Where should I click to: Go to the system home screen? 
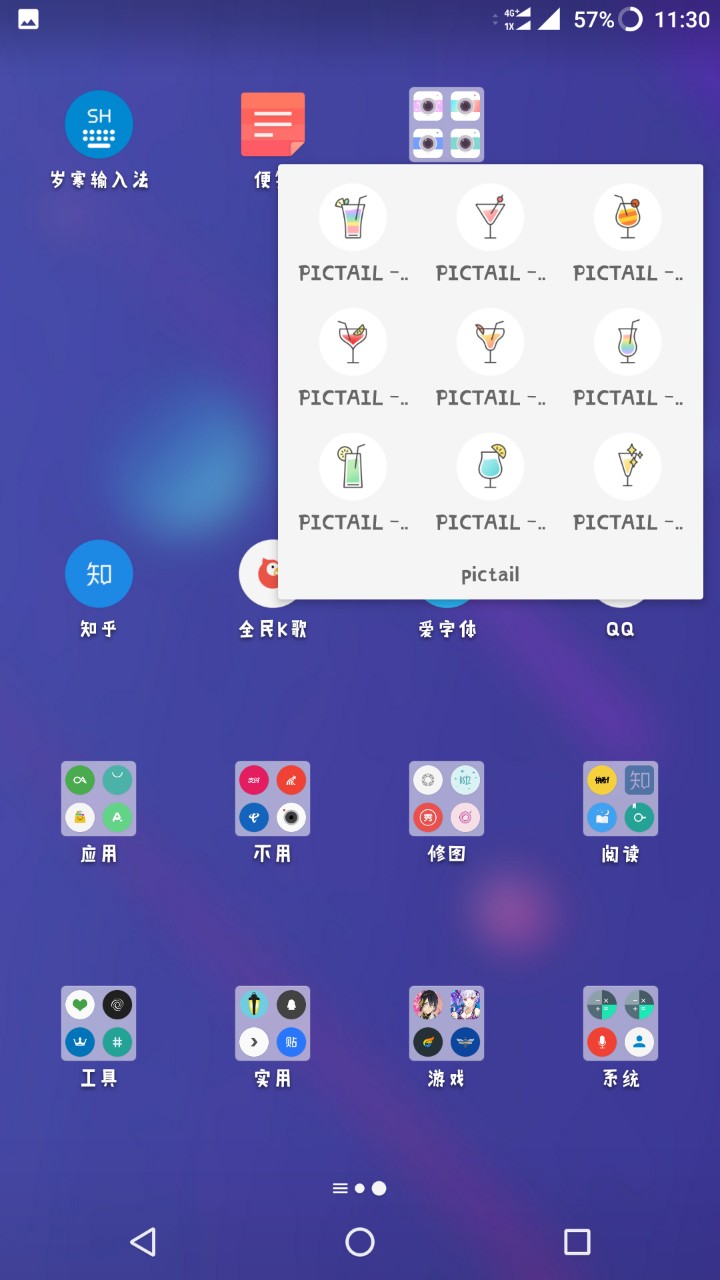(360, 1242)
